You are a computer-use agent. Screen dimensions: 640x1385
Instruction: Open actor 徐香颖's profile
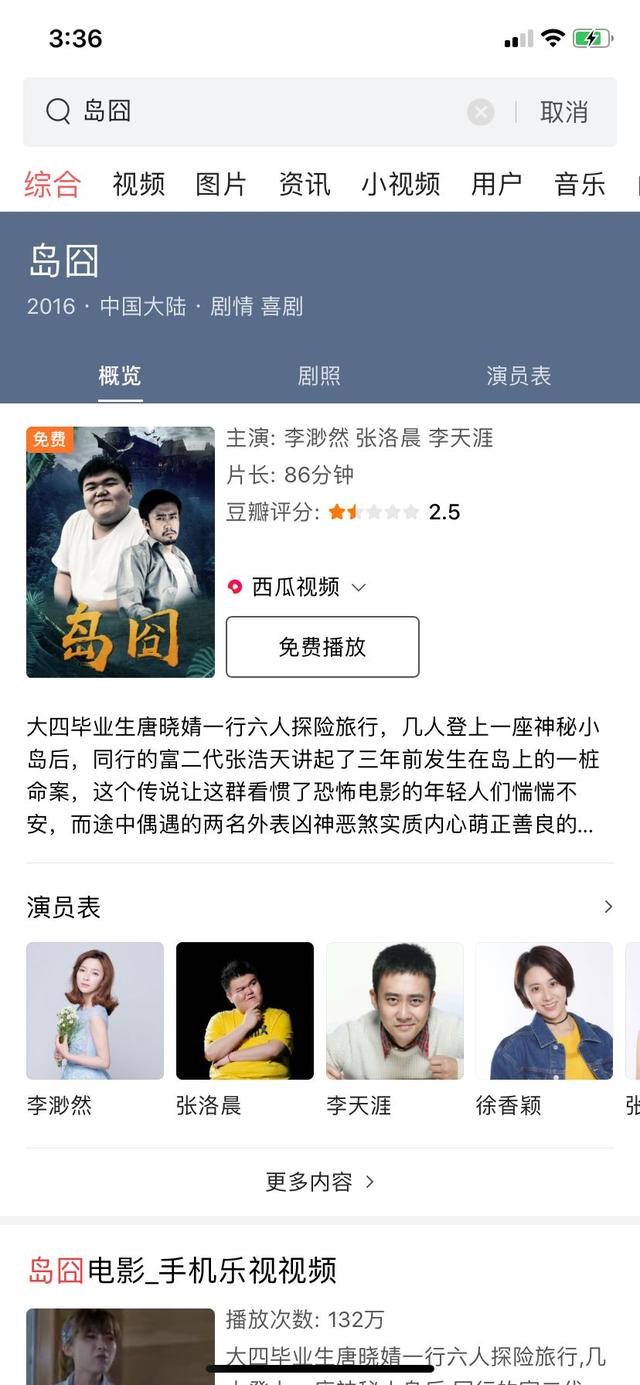coord(544,1011)
